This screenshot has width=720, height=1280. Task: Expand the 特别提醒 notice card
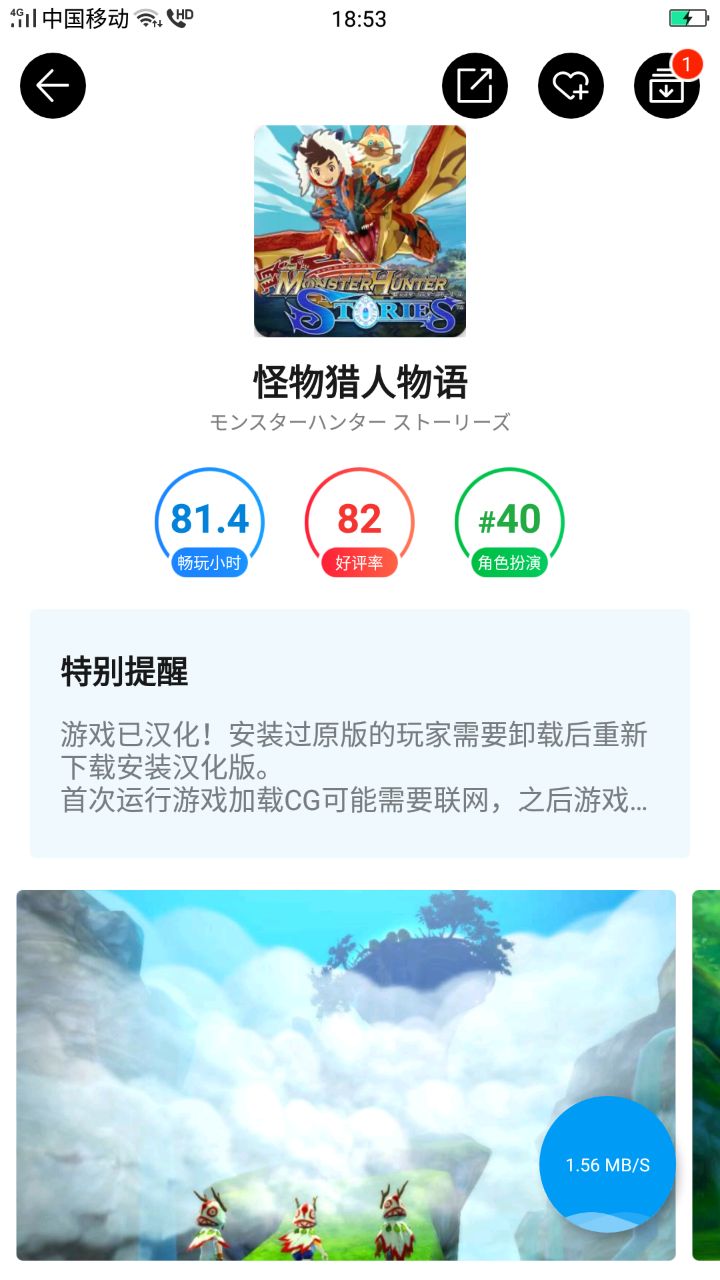[x=359, y=733]
